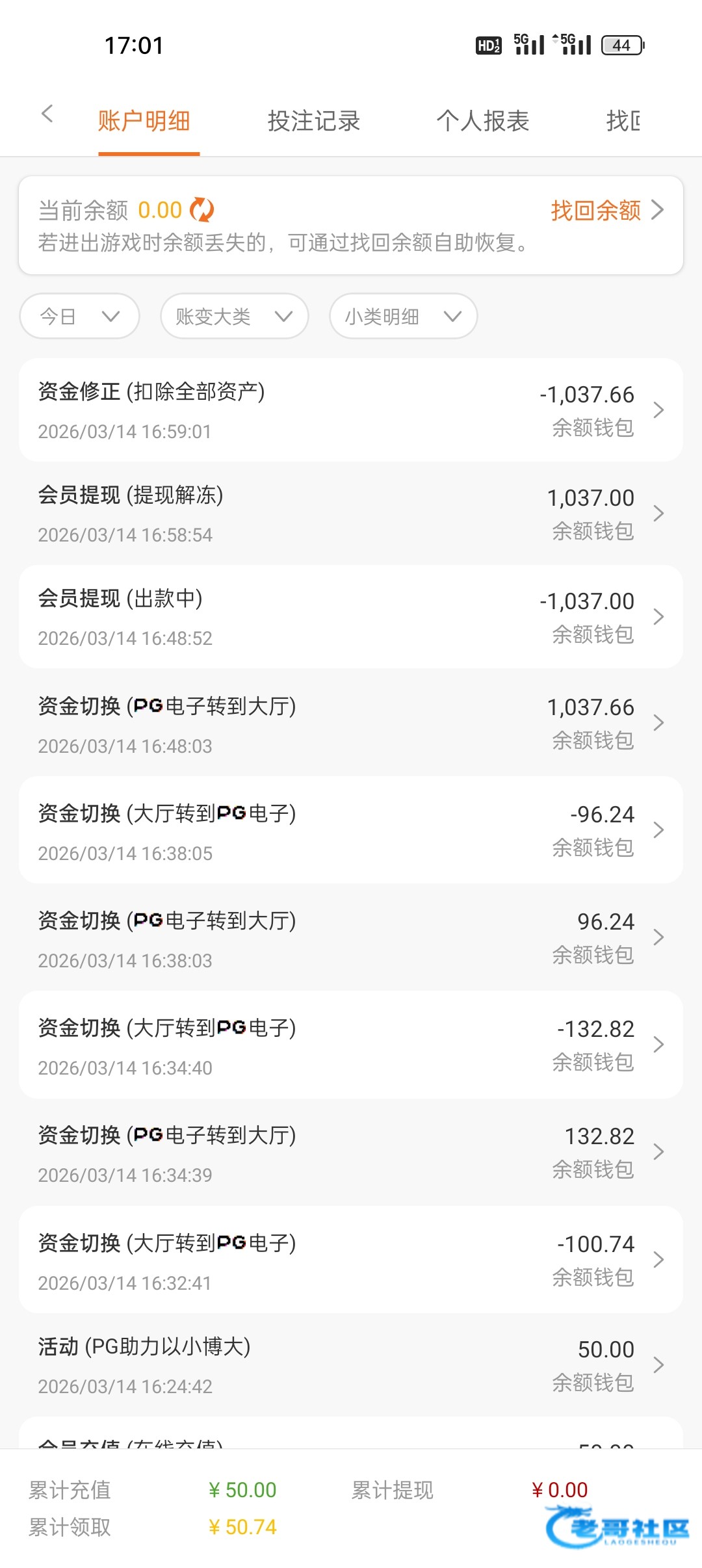Screen dimensions: 702x1568
Task: Expand the 小类明细 filter dropdown
Action: (x=404, y=317)
